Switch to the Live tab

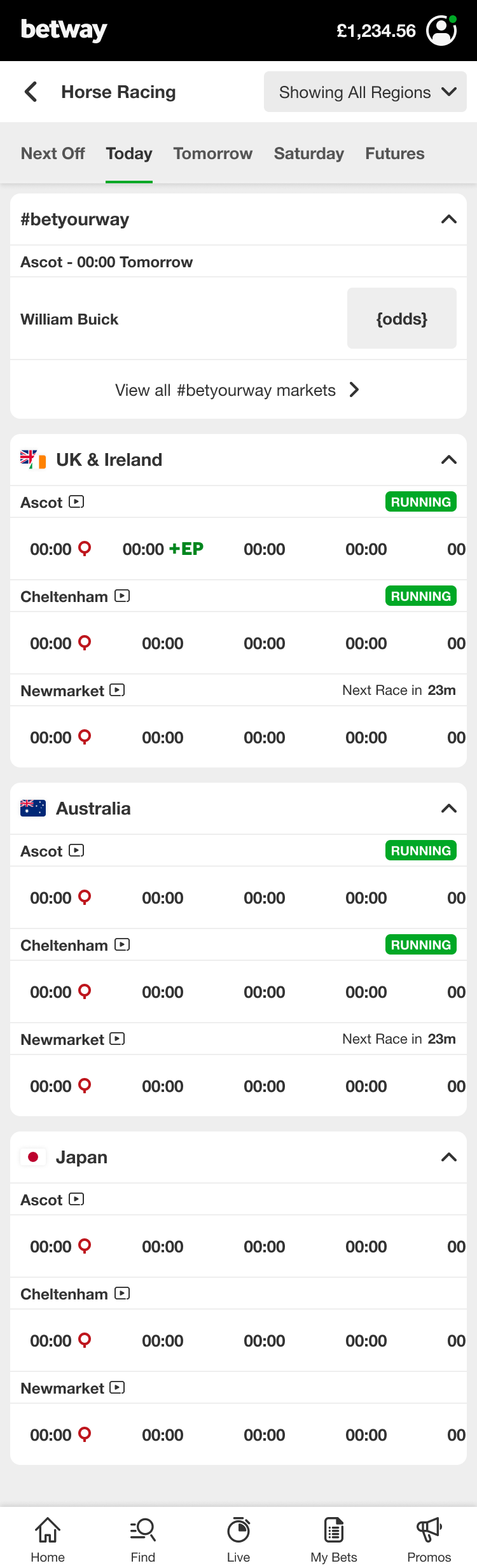point(238,1537)
